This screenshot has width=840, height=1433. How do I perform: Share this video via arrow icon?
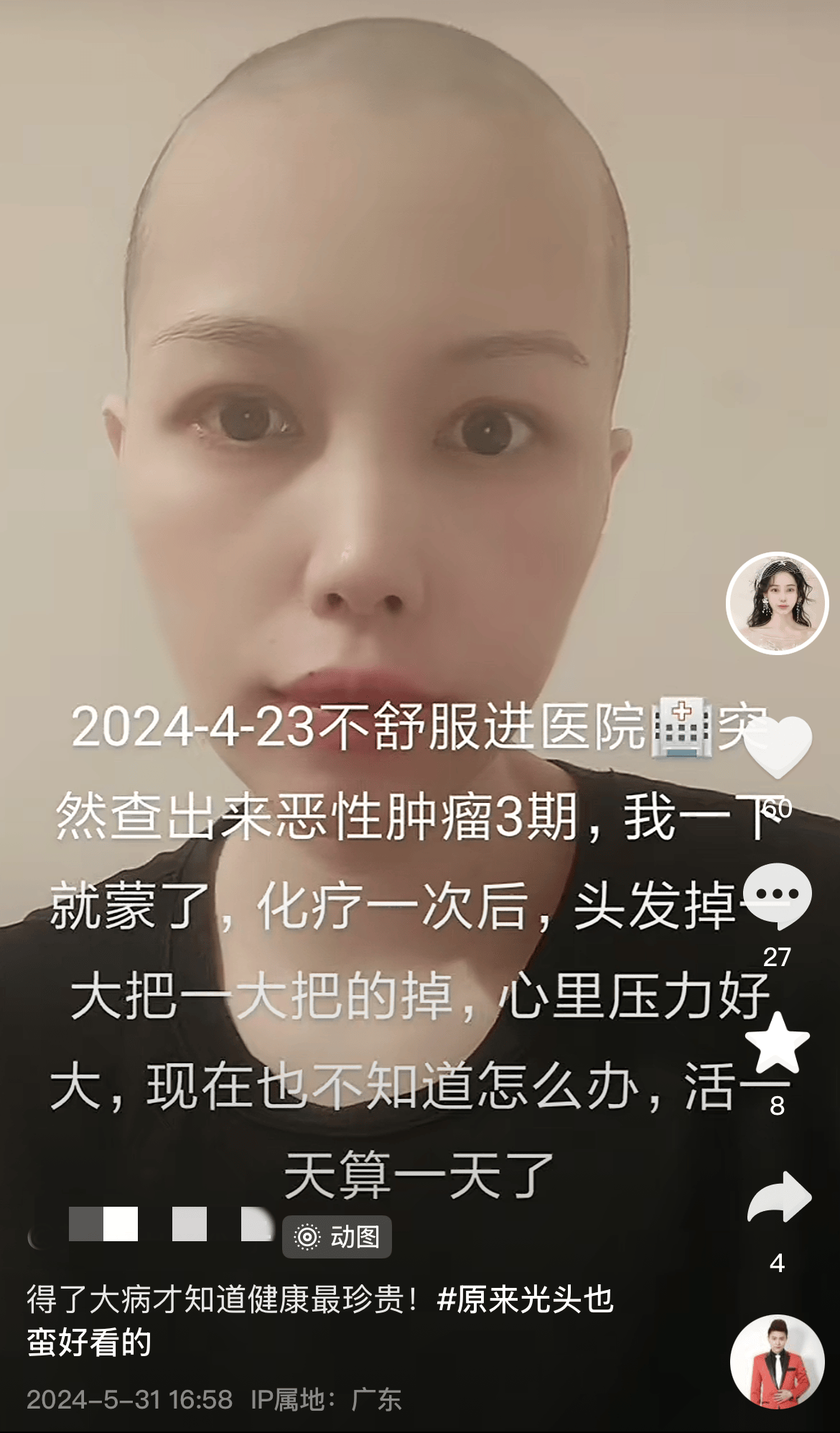(x=779, y=1197)
